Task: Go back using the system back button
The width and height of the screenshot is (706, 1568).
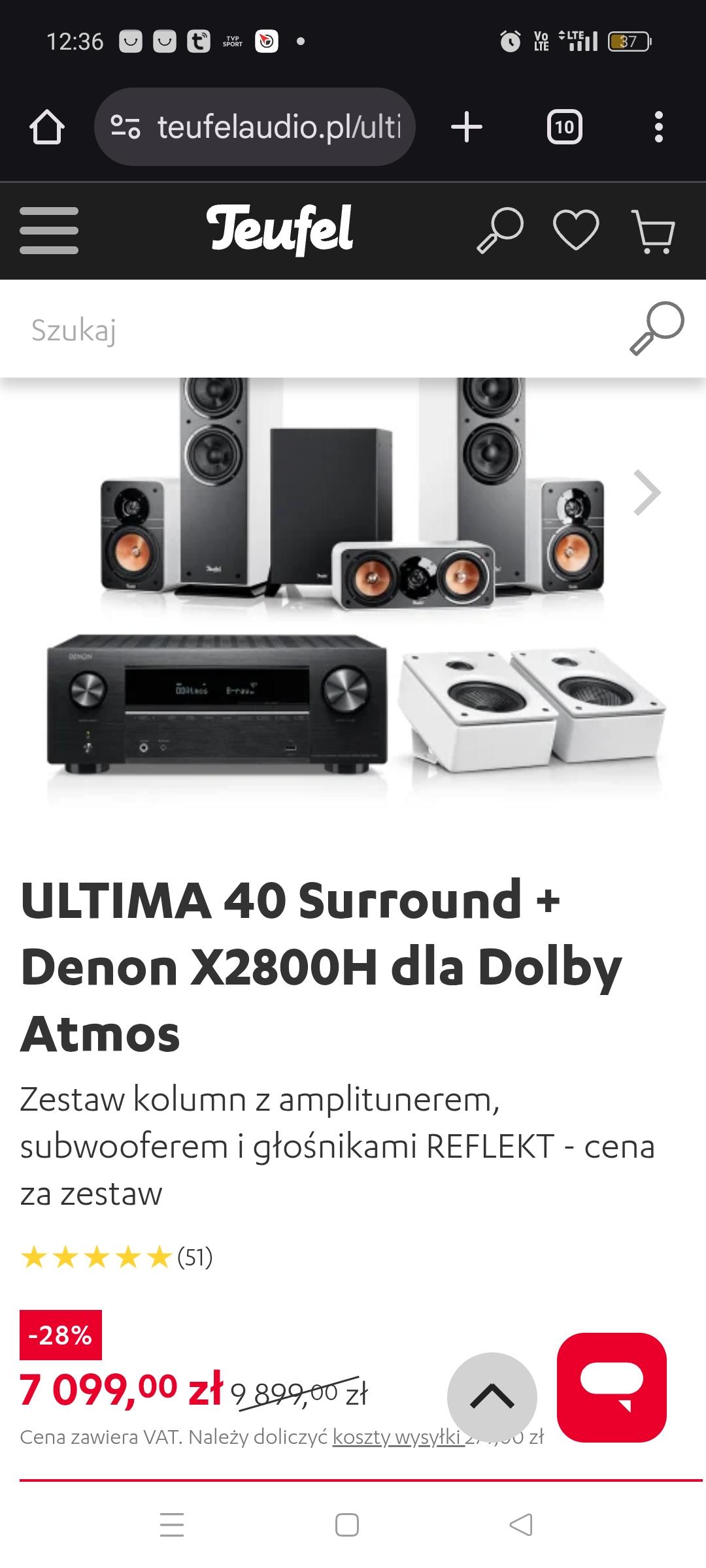Action: coord(521,1525)
